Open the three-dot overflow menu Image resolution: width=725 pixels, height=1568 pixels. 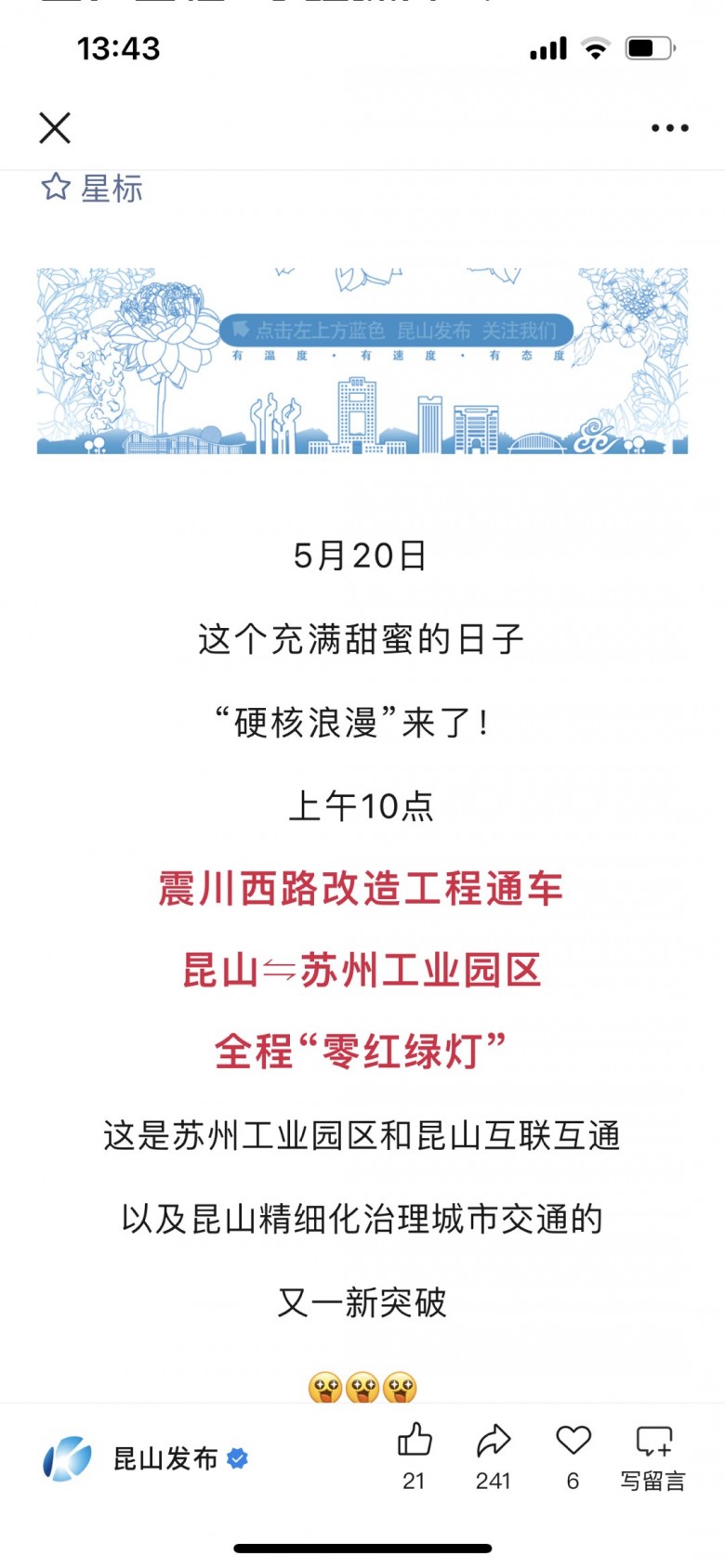[x=669, y=128]
